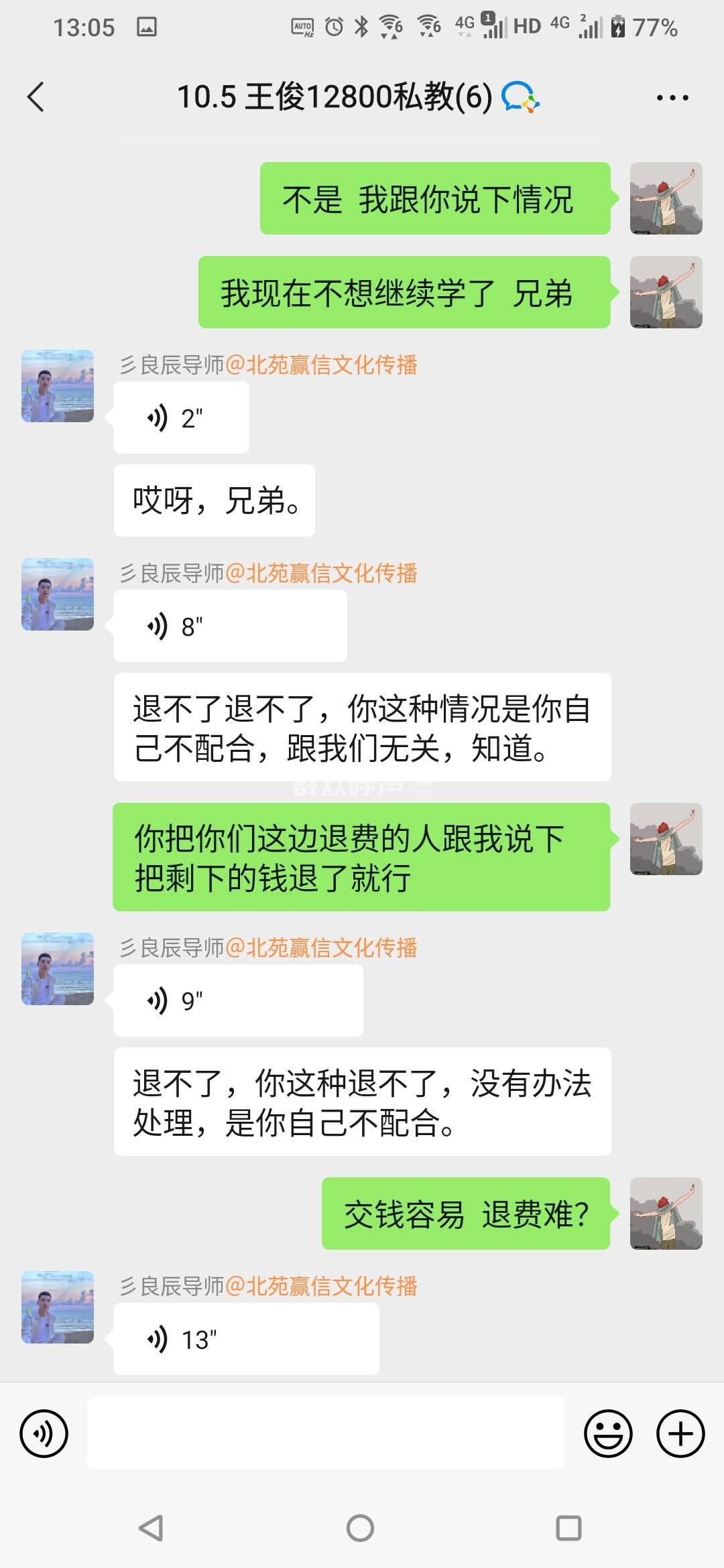Viewport: 724px width, 1568px height.
Task: Go back from the group chat
Action: coord(36,97)
